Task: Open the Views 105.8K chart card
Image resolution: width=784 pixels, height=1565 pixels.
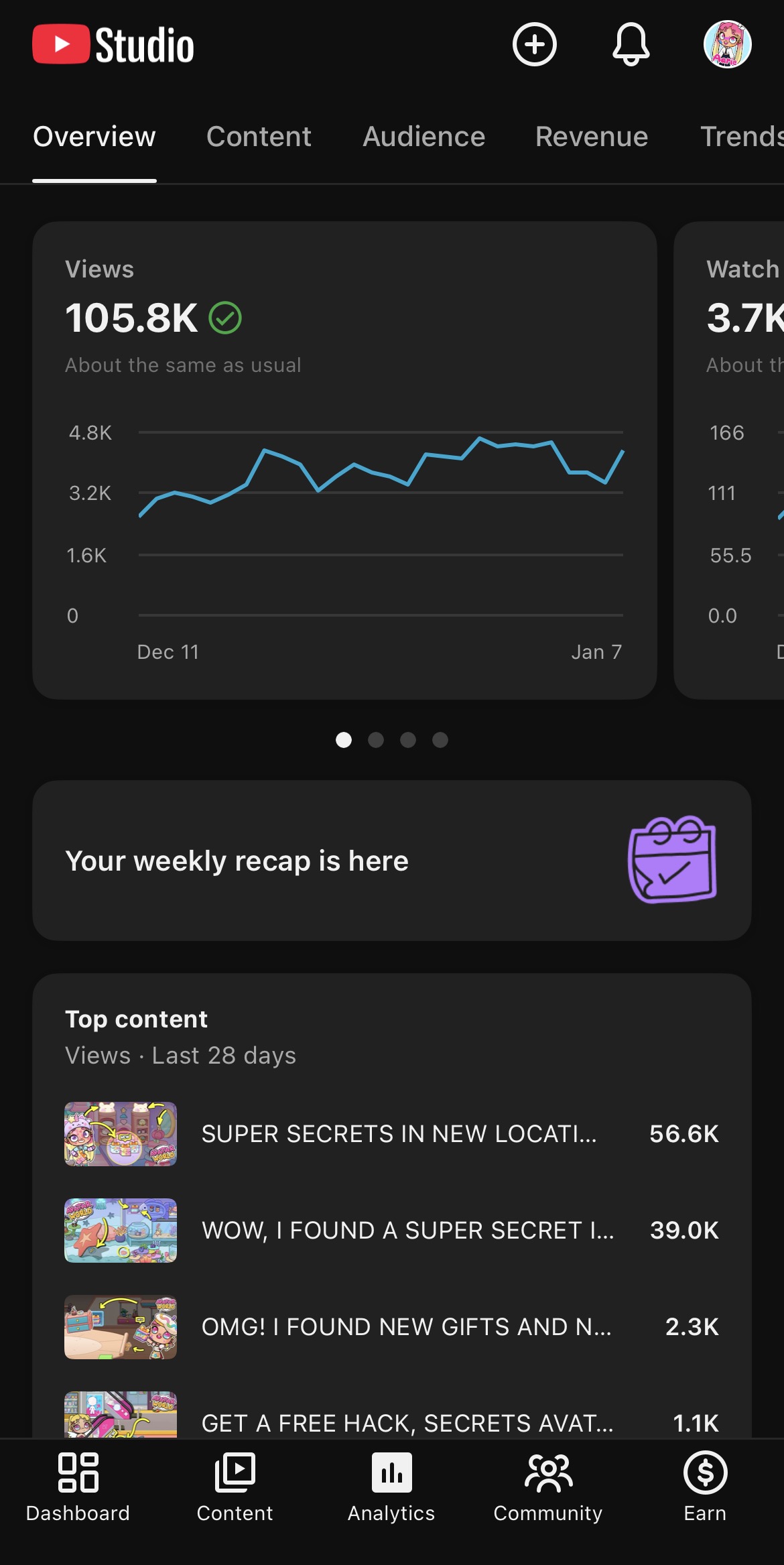Action: point(344,460)
